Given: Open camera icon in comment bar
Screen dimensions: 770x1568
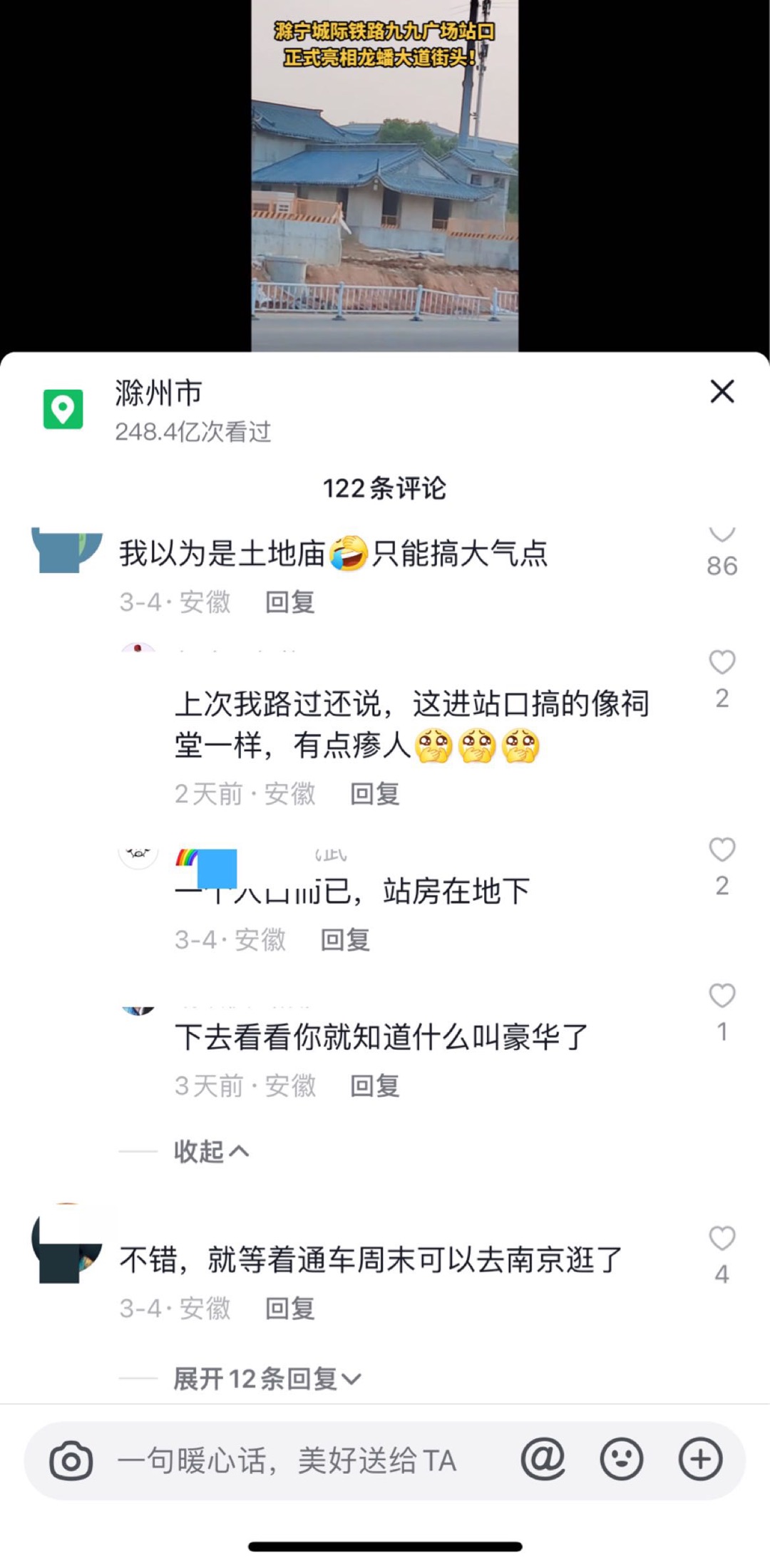Looking at the screenshot, I should pyautogui.click(x=71, y=1460).
